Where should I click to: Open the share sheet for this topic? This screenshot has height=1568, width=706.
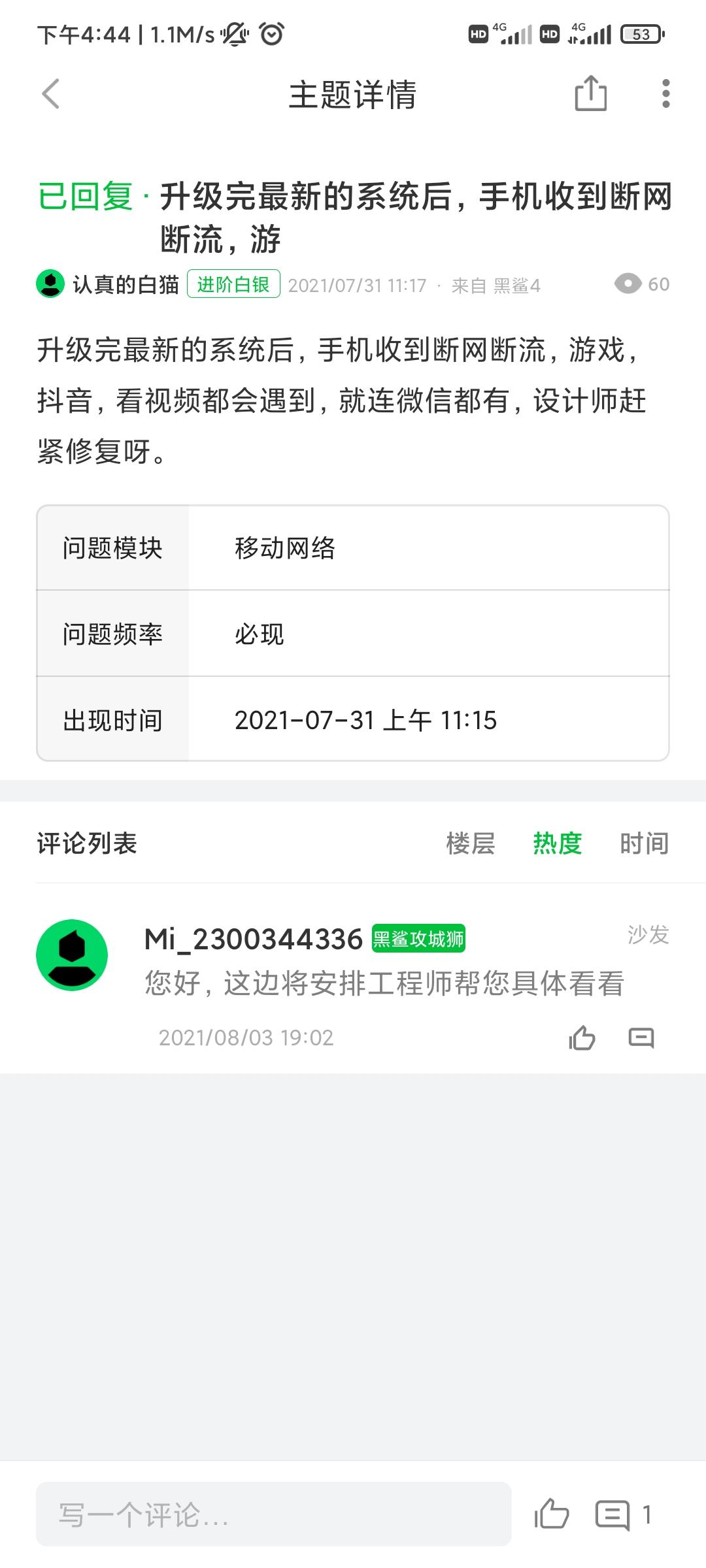pyautogui.click(x=590, y=95)
